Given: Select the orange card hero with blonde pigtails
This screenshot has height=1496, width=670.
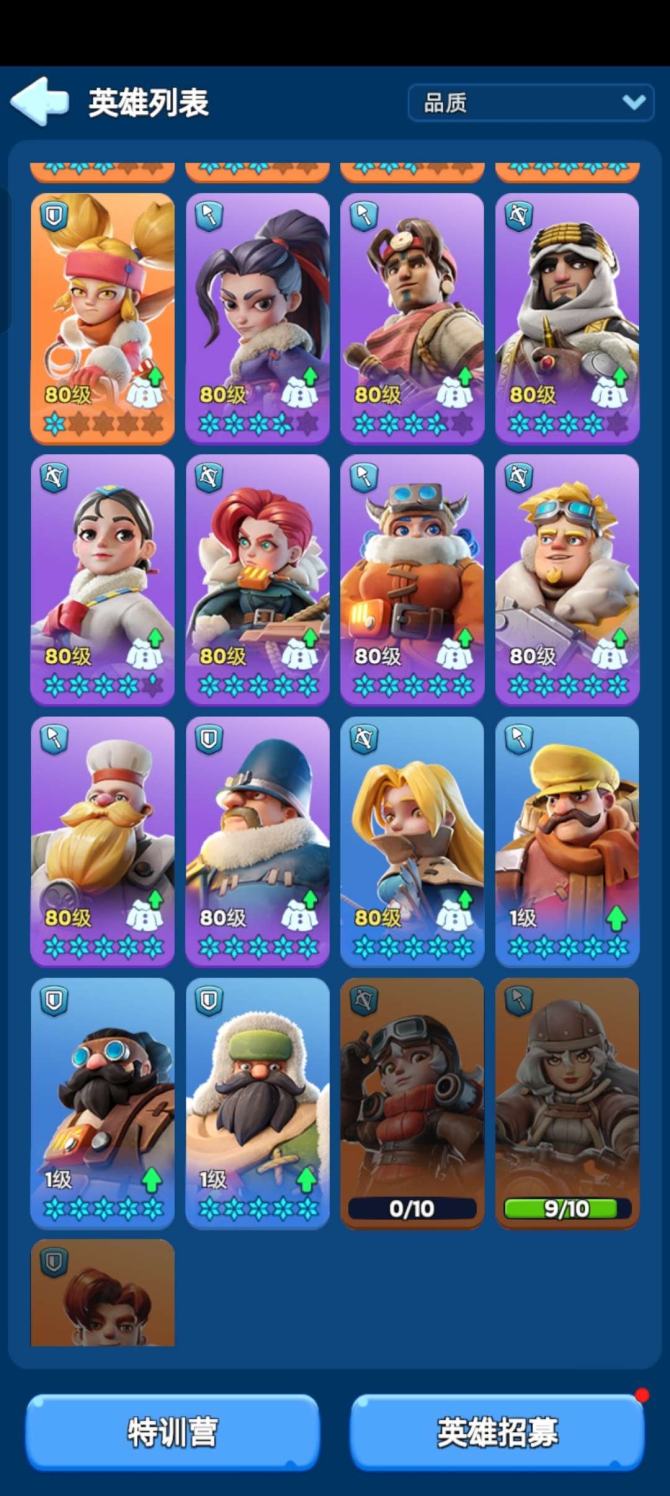Looking at the screenshot, I should click(x=102, y=315).
